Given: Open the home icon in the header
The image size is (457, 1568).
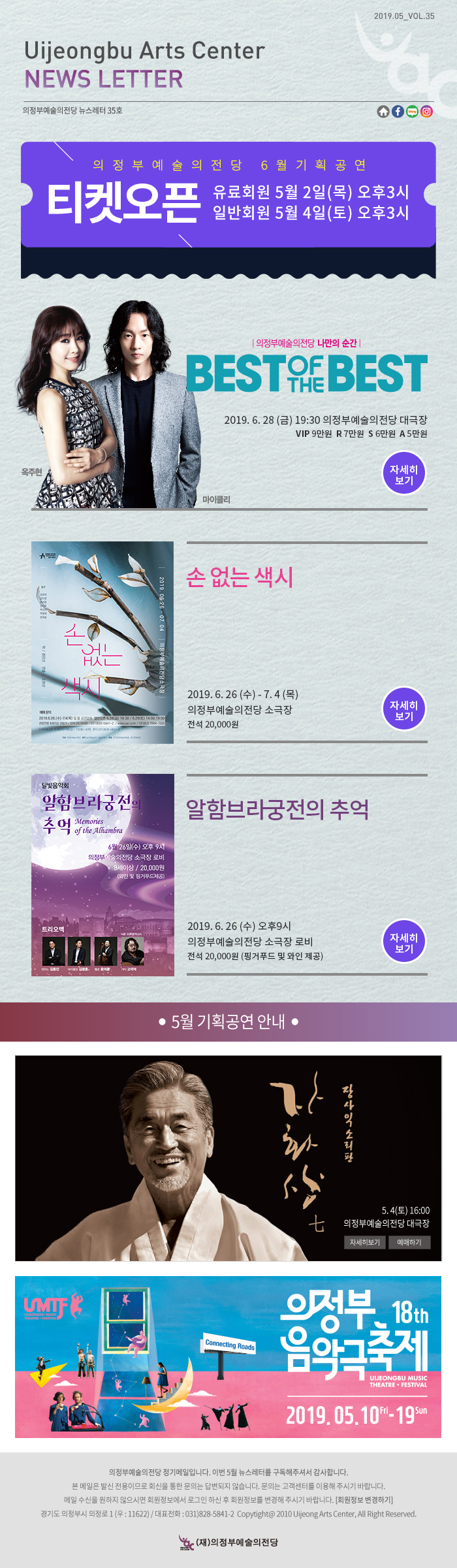Looking at the screenshot, I should [383, 112].
